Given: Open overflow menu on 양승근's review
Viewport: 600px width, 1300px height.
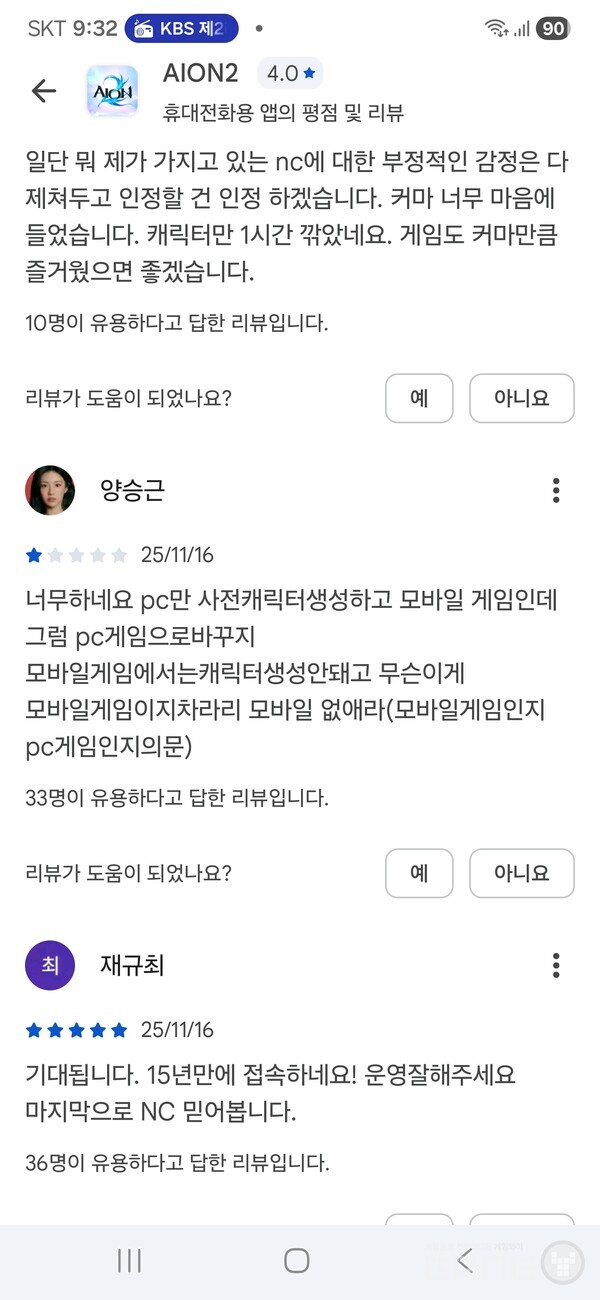Looking at the screenshot, I should tap(556, 490).
